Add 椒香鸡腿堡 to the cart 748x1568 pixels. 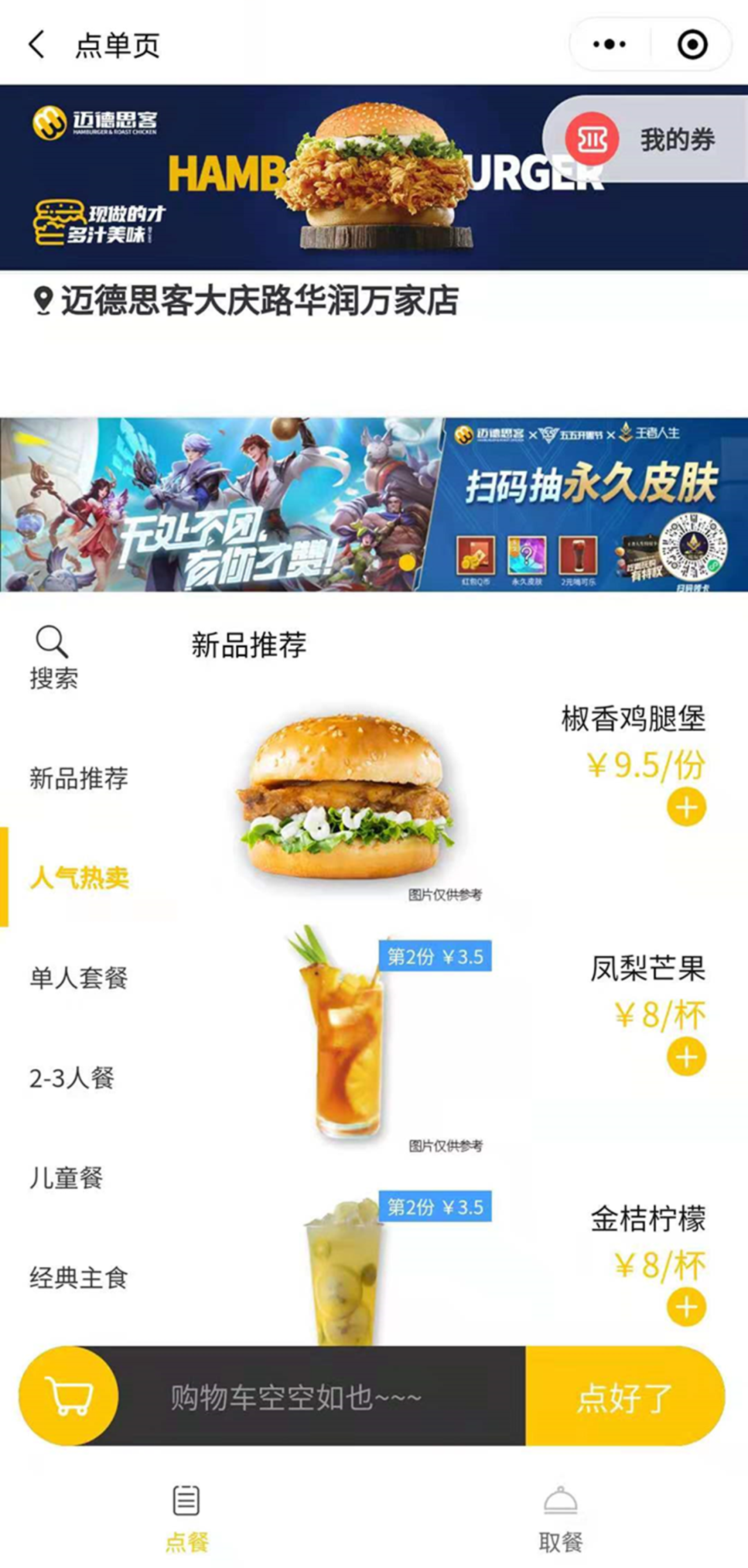tap(686, 808)
